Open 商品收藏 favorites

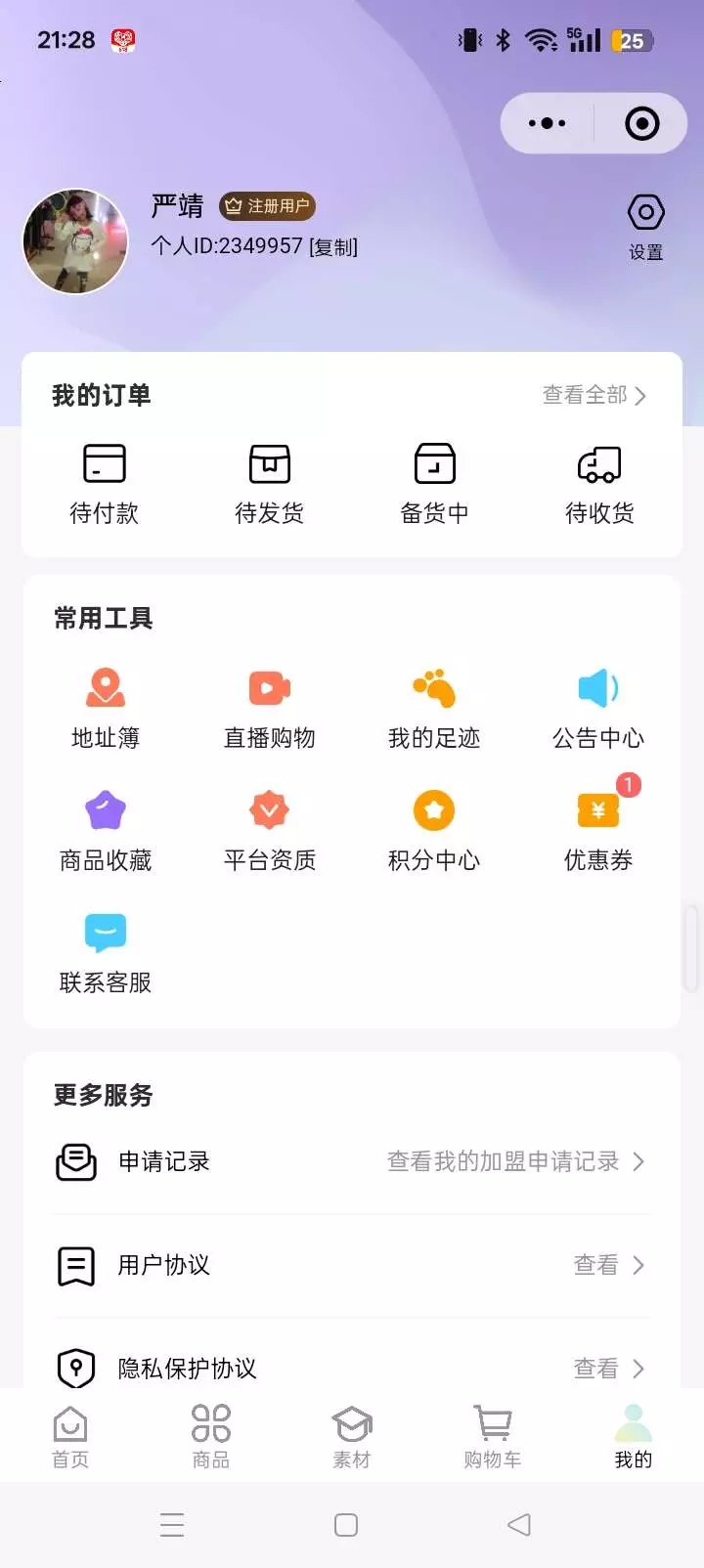coord(106,830)
